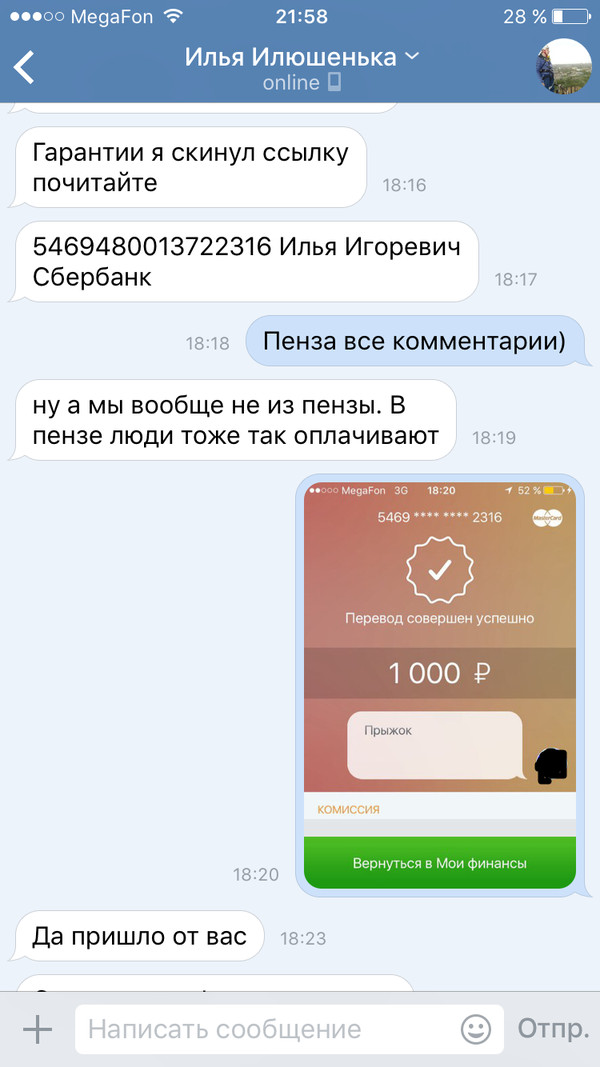The width and height of the screenshot is (600, 1067).
Task: Open the emoji smiley picker
Action: (476, 1029)
